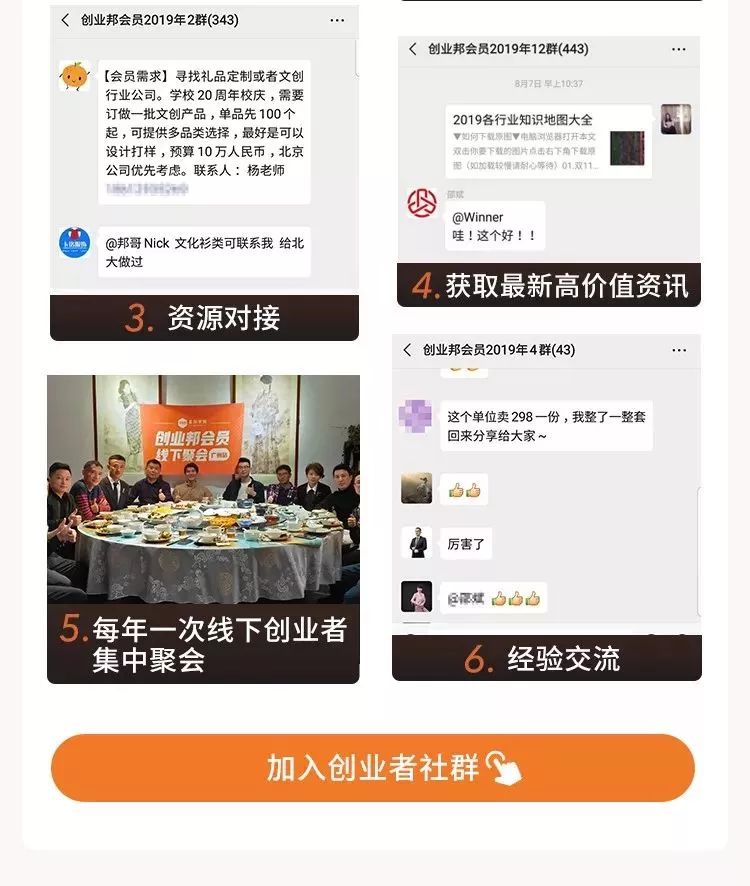The width and height of the screenshot is (750, 886).
Task: Tap the 加入创业者社群 button
Action: 373,768
